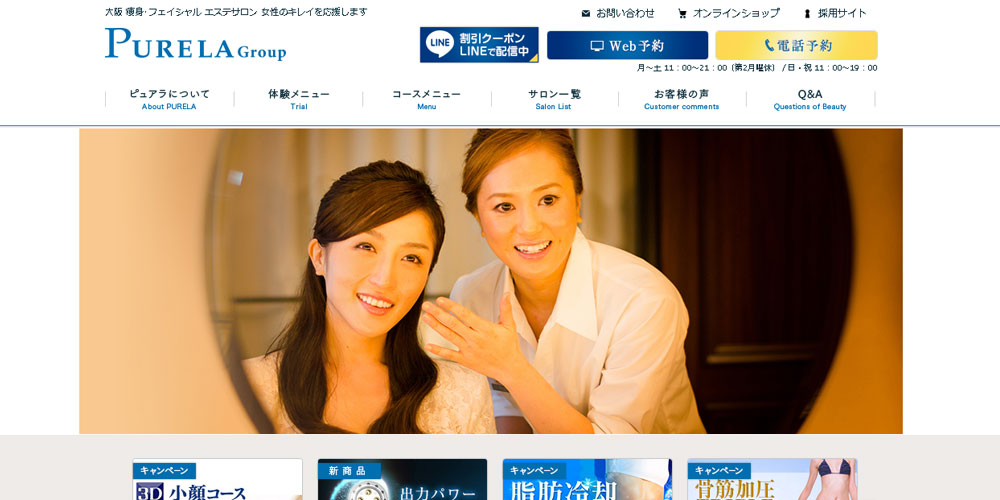Viewport: 1000px width, 500px height.
Task: Open the オンラインショップ online shop link
Action: click(x=728, y=13)
